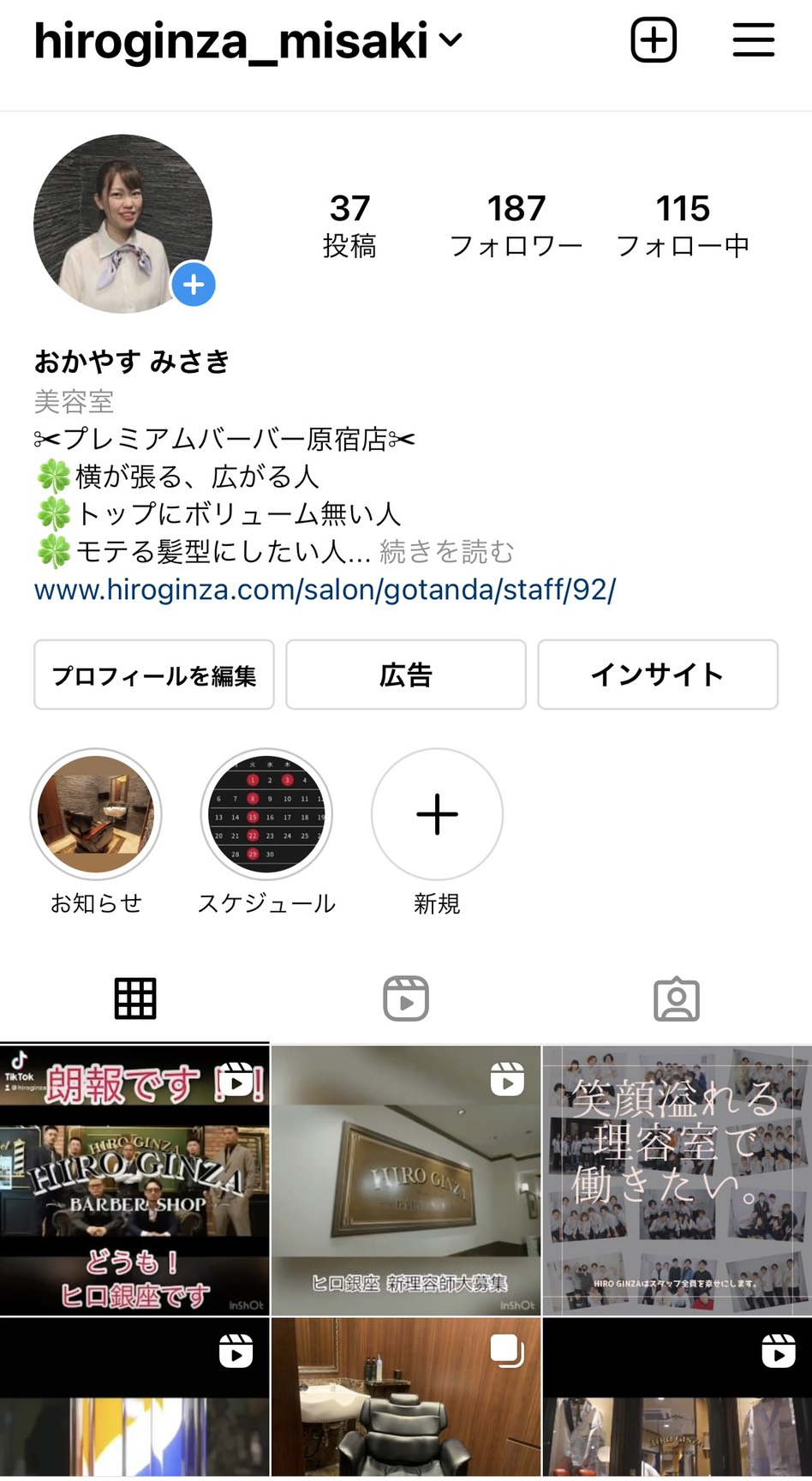Tap the プロフィールを編集 button

154,675
